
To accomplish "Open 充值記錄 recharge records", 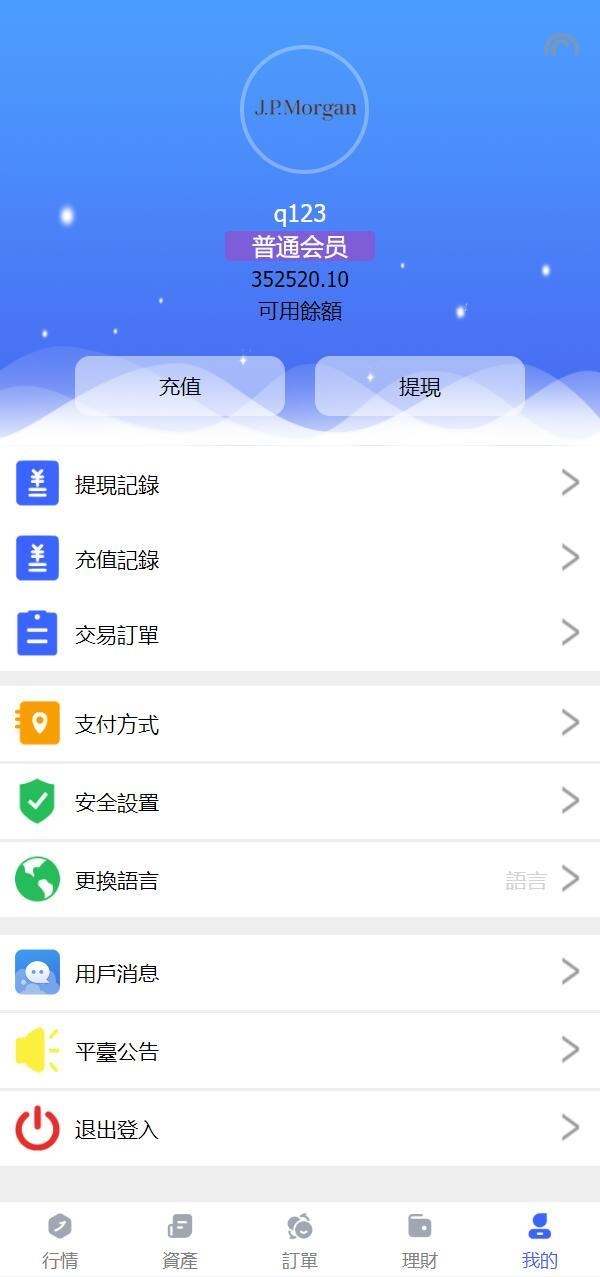I will (300, 559).
